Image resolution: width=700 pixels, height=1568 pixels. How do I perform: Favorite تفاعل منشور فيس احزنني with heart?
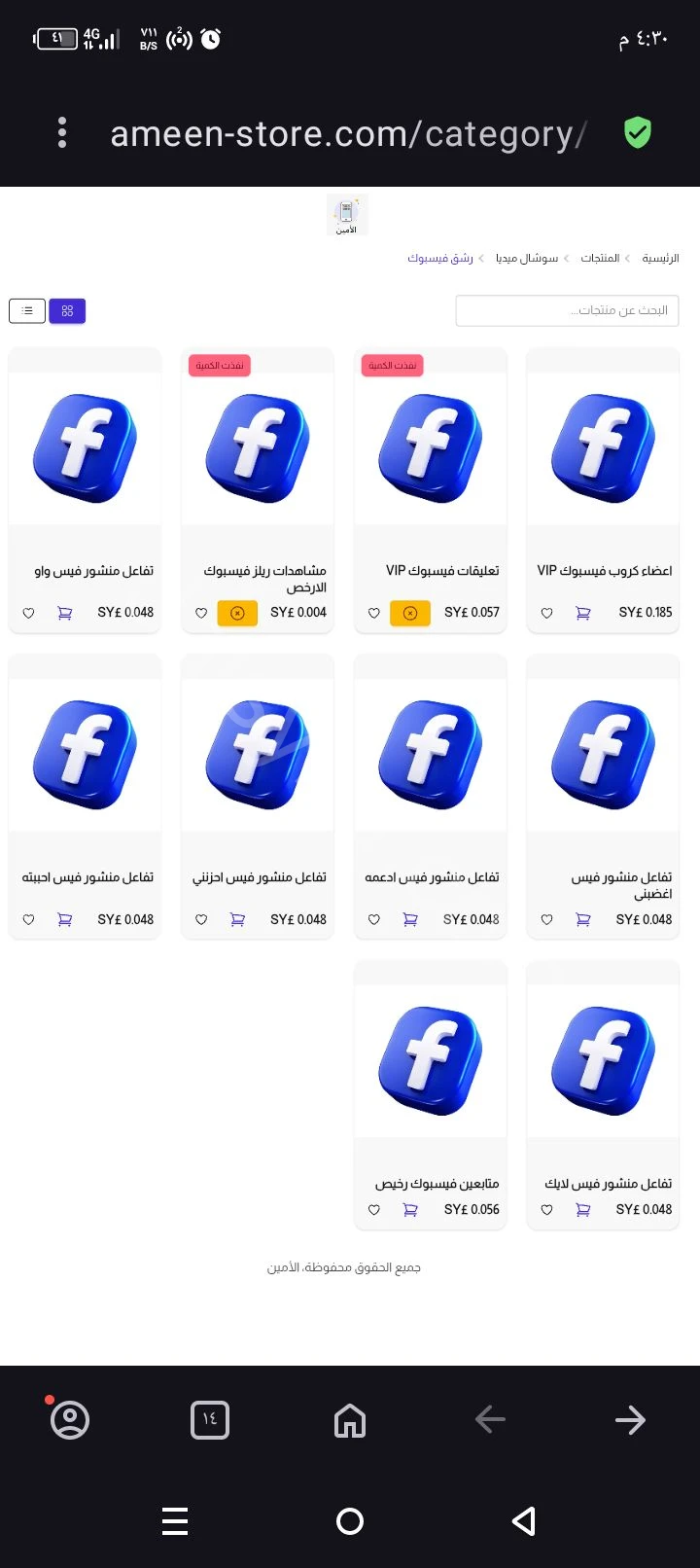[x=201, y=919]
